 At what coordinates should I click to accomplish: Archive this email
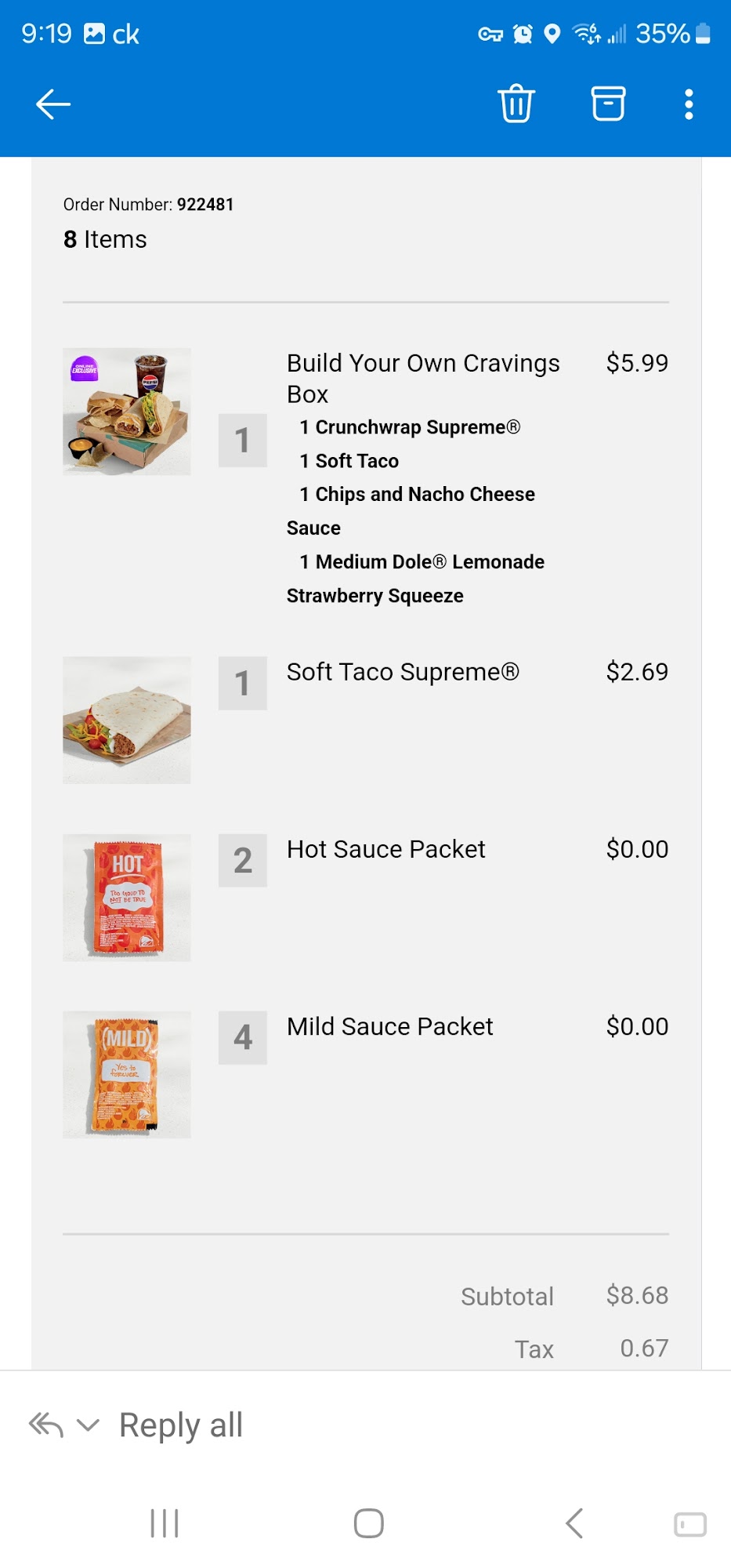608,103
